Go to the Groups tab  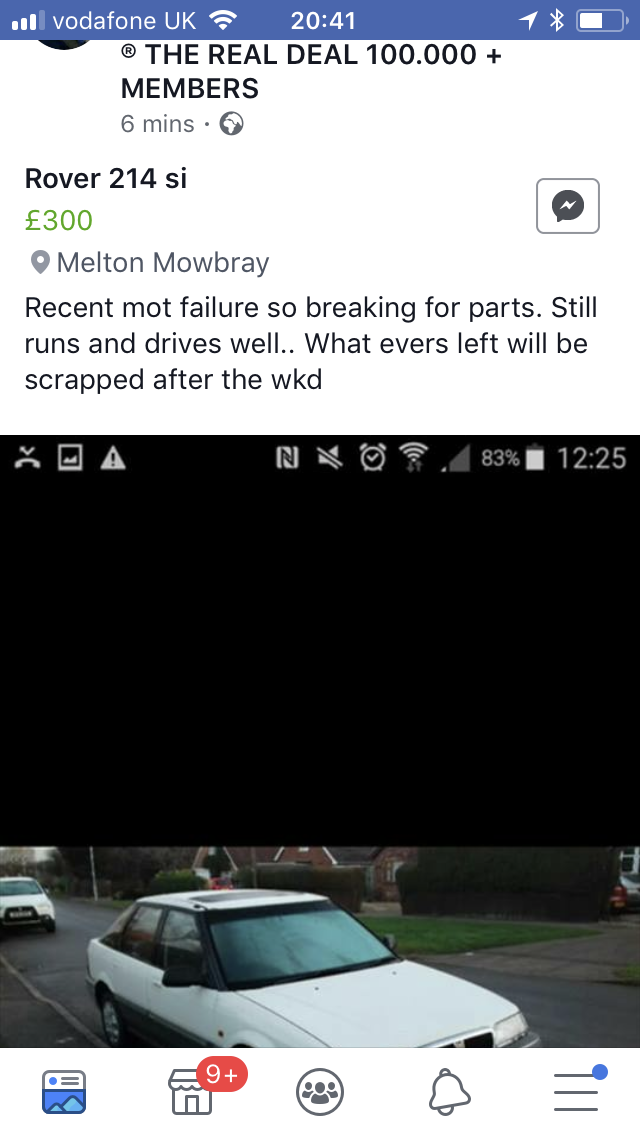click(320, 1092)
